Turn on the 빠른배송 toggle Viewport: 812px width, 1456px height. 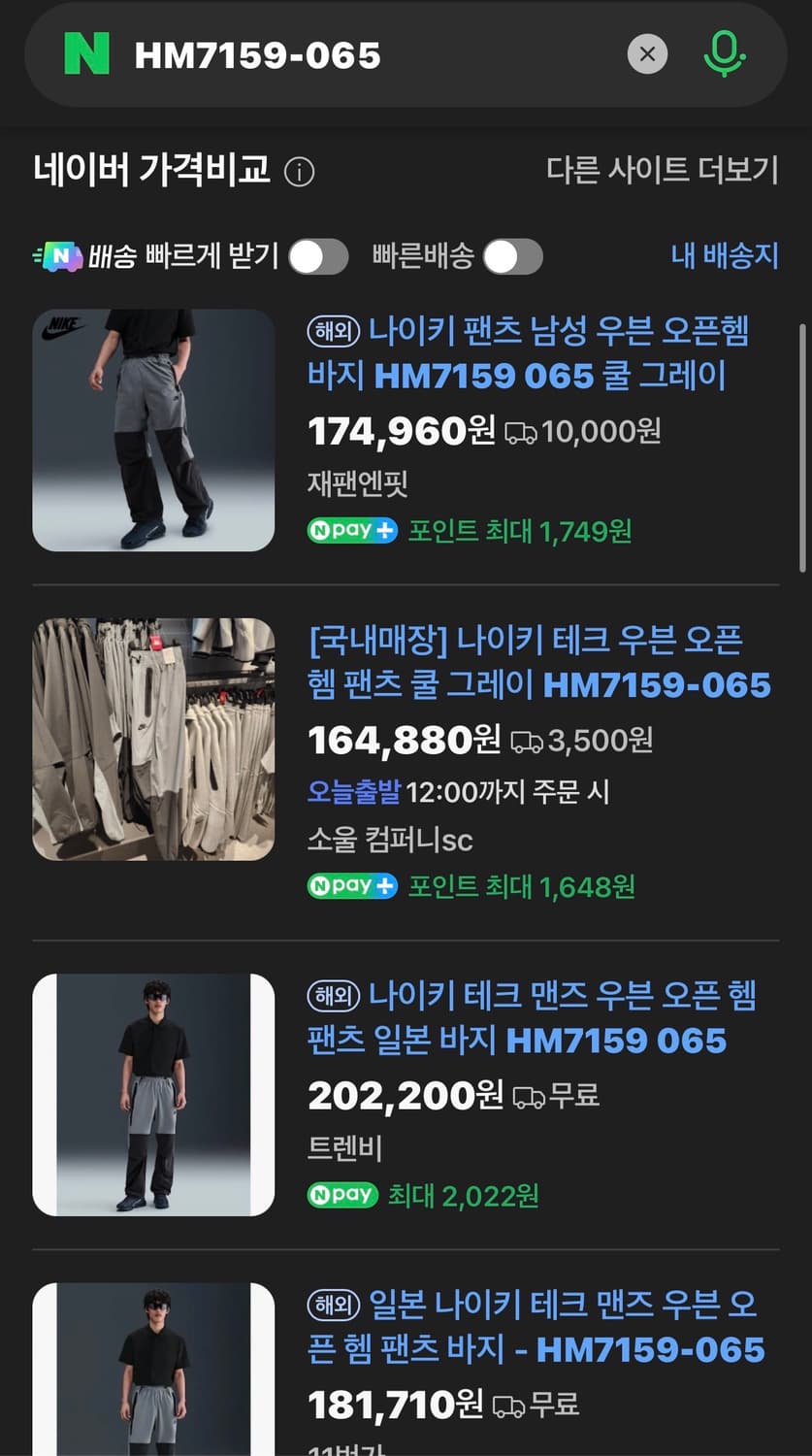pyautogui.click(x=512, y=255)
